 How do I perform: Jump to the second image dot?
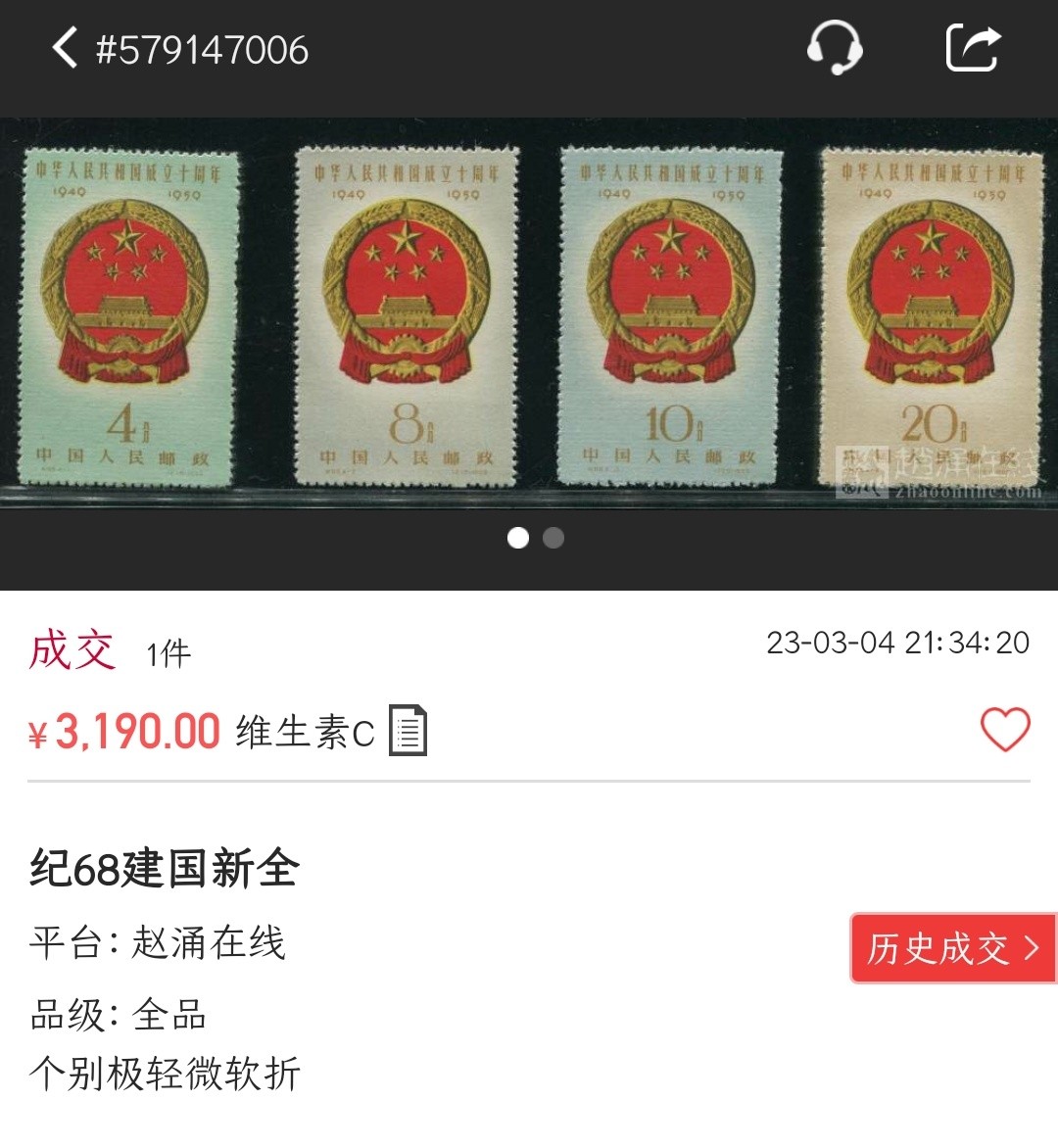[x=553, y=538]
